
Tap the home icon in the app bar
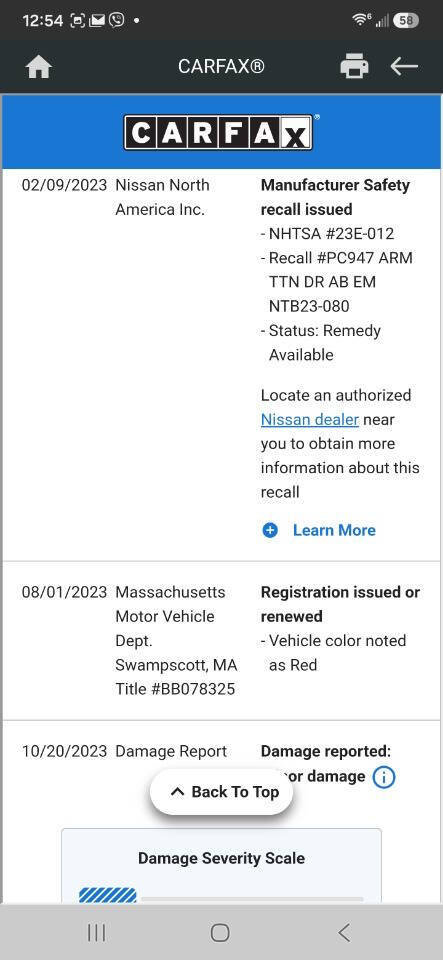coord(39,67)
